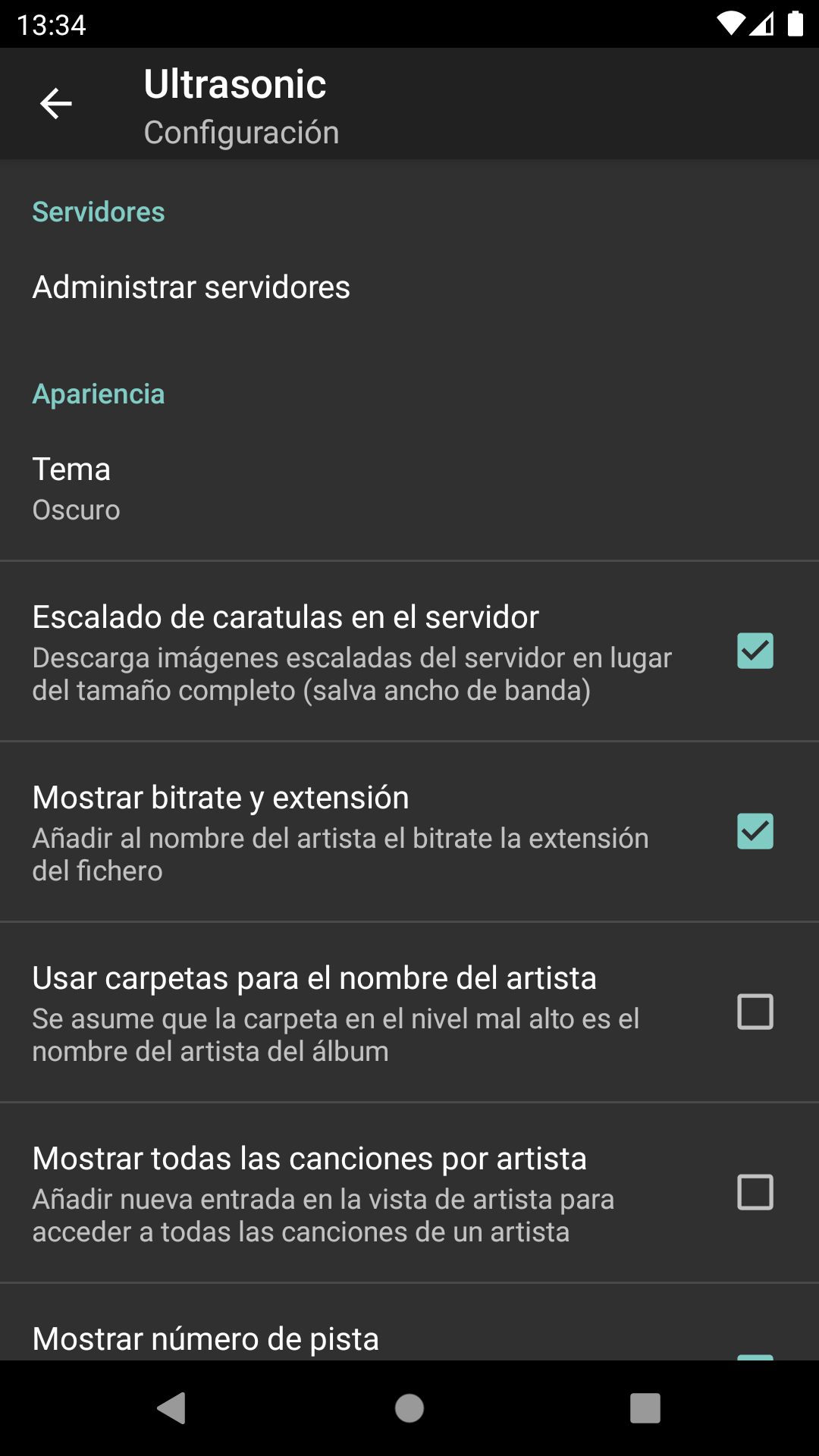Enable Usar carpetas para el nombre del artista

coord(755,1012)
